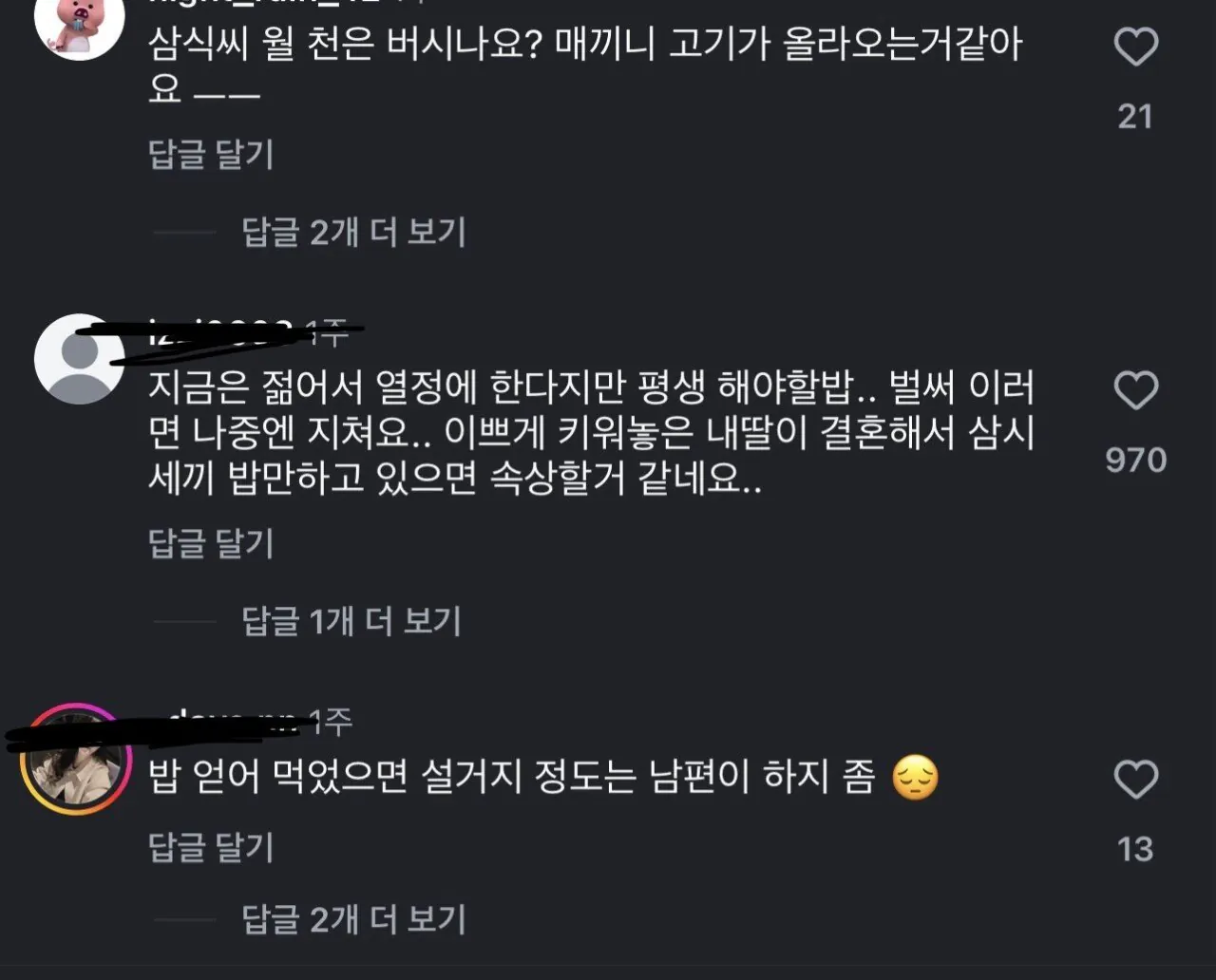Like the comment with 970 likes
The image size is (1216, 980).
(x=1135, y=391)
